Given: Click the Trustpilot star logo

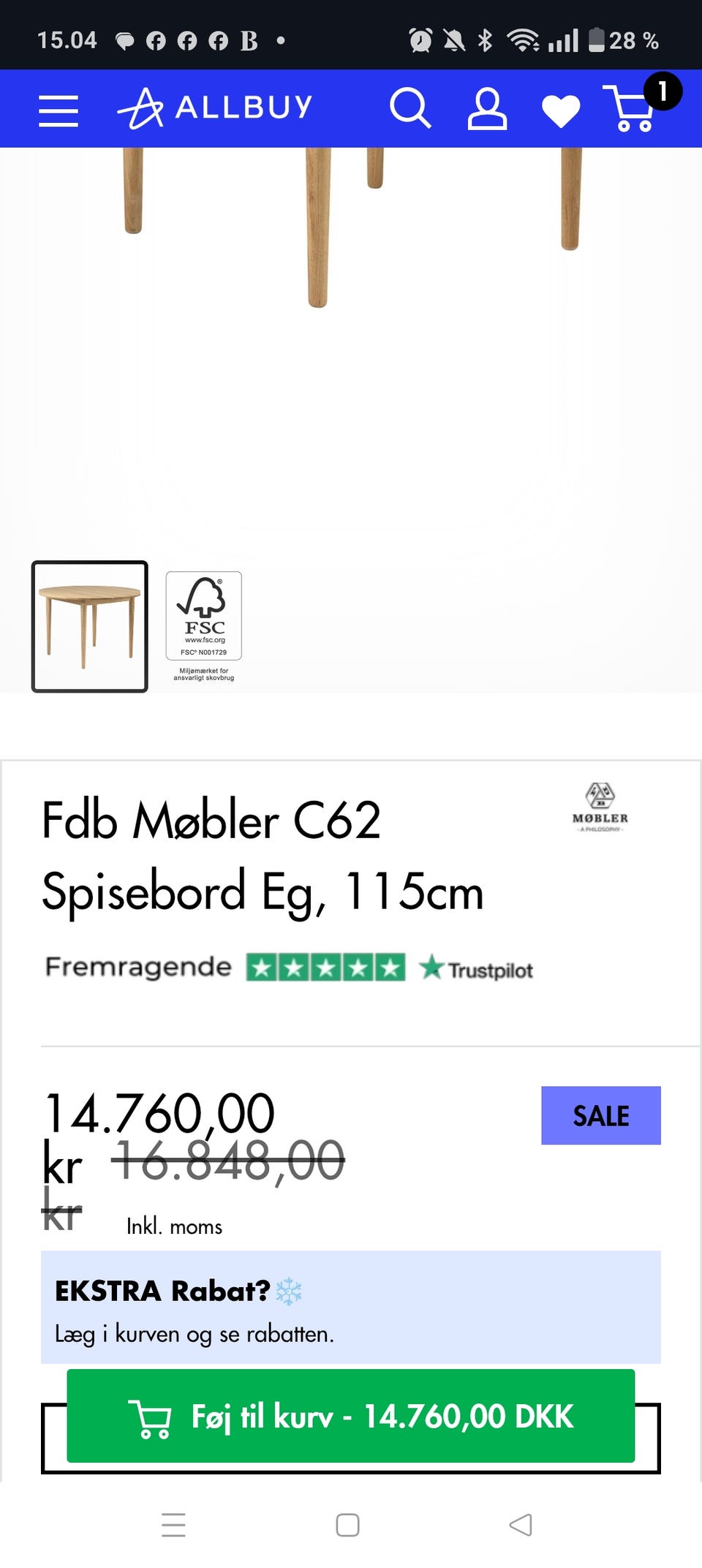Looking at the screenshot, I should [433, 969].
